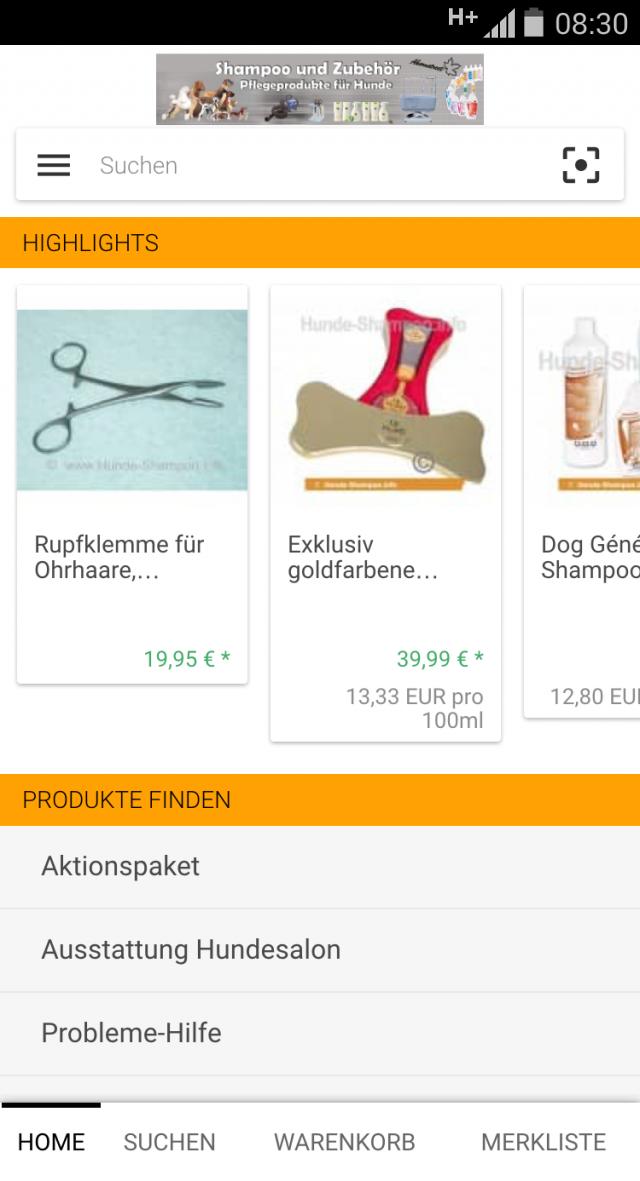640x1181 pixels.
Task: Switch to the Home tab
Action: (x=51, y=1142)
